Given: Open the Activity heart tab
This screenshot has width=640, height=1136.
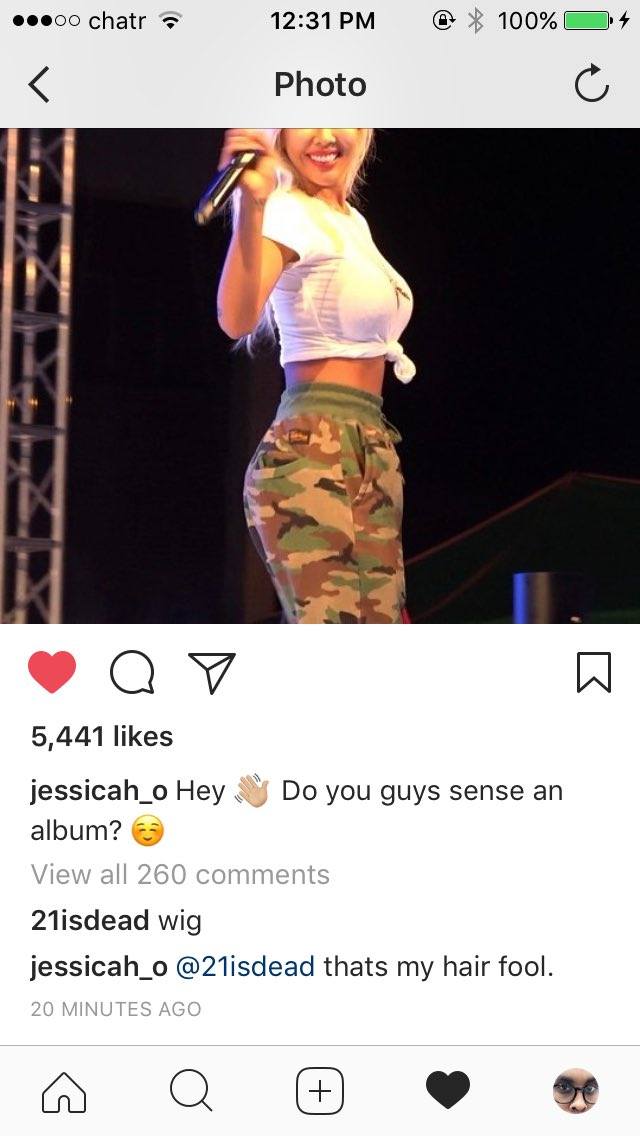Looking at the screenshot, I should [x=447, y=1090].
